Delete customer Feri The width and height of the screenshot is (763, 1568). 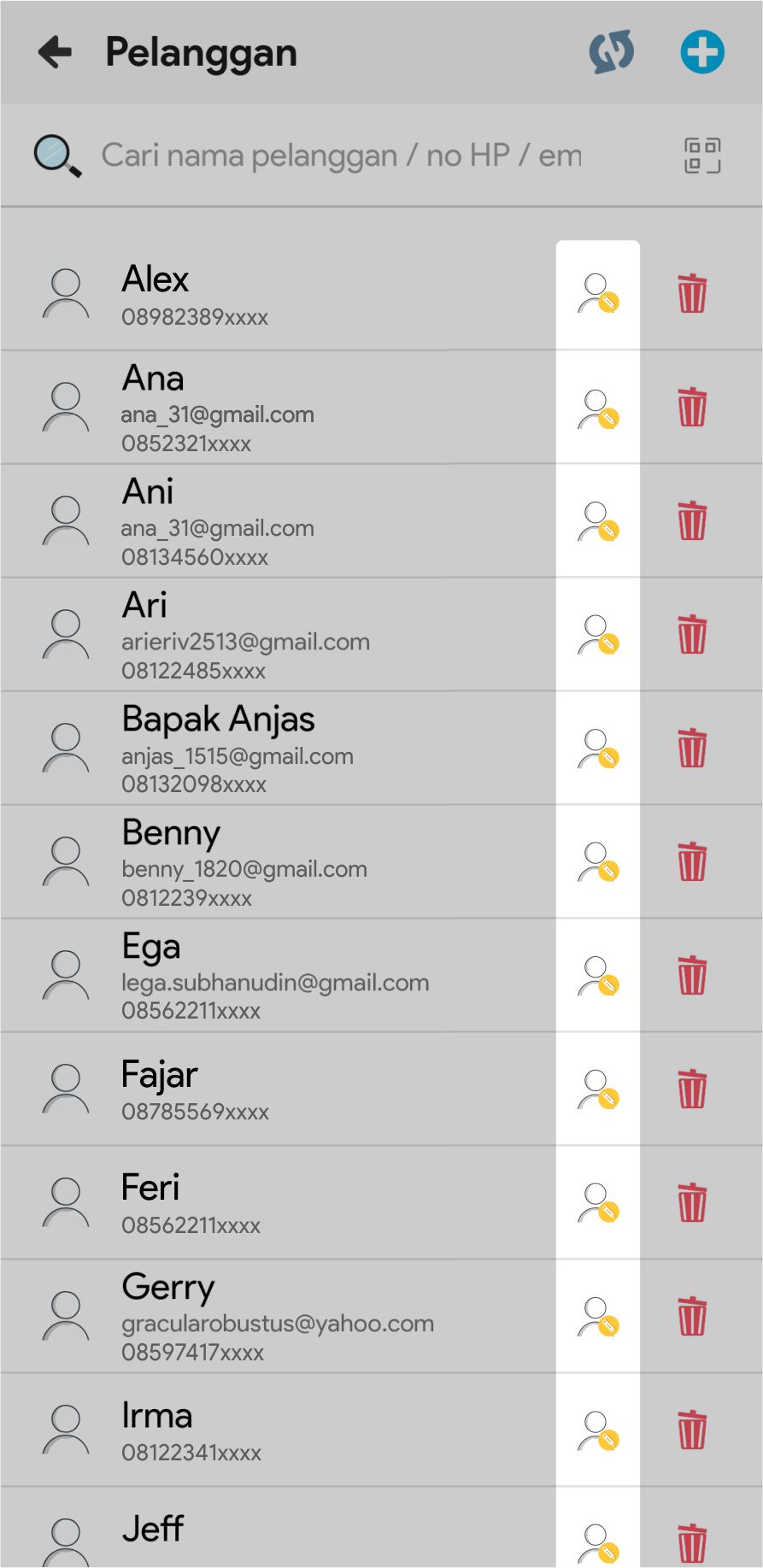pyautogui.click(x=692, y=1202)
